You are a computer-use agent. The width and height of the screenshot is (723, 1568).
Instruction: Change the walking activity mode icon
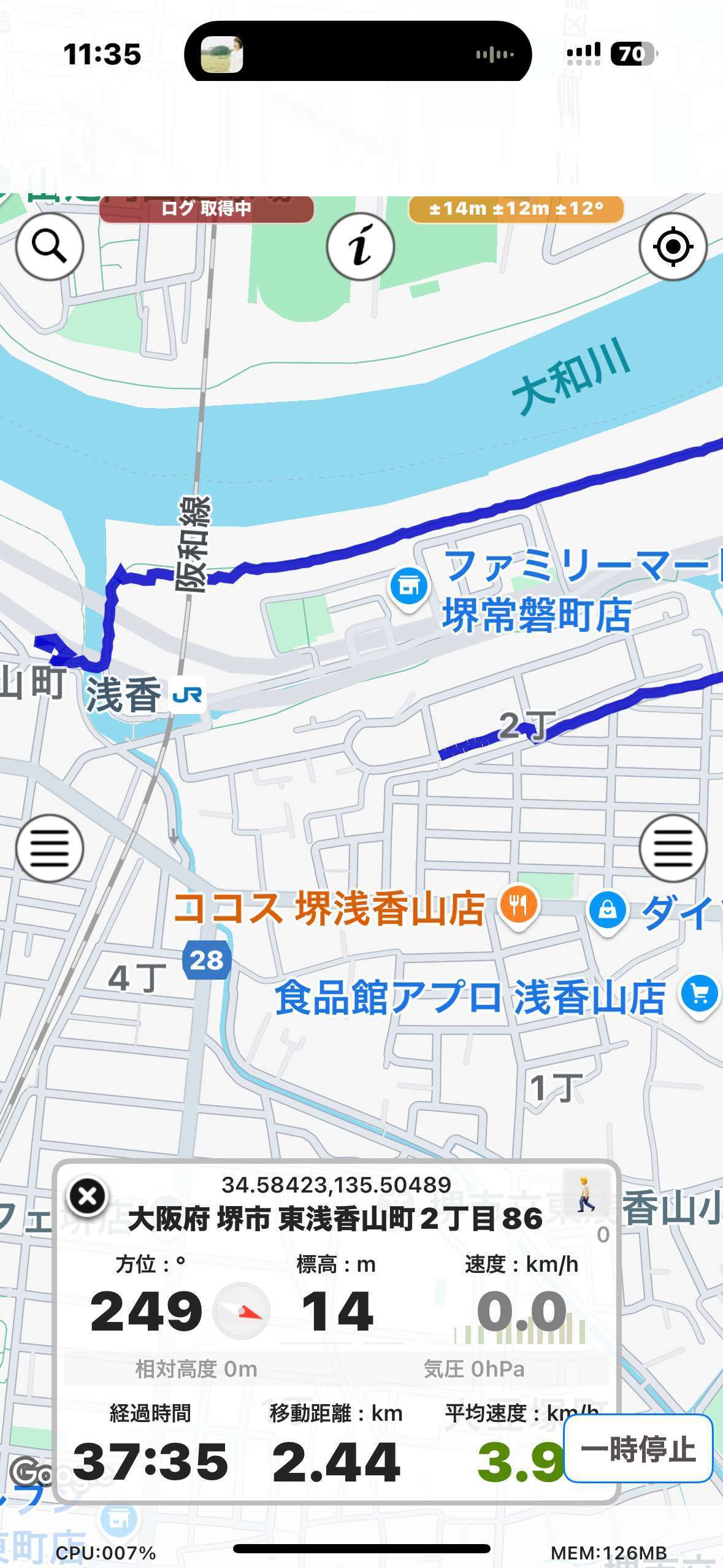(x=586, y=1194)
